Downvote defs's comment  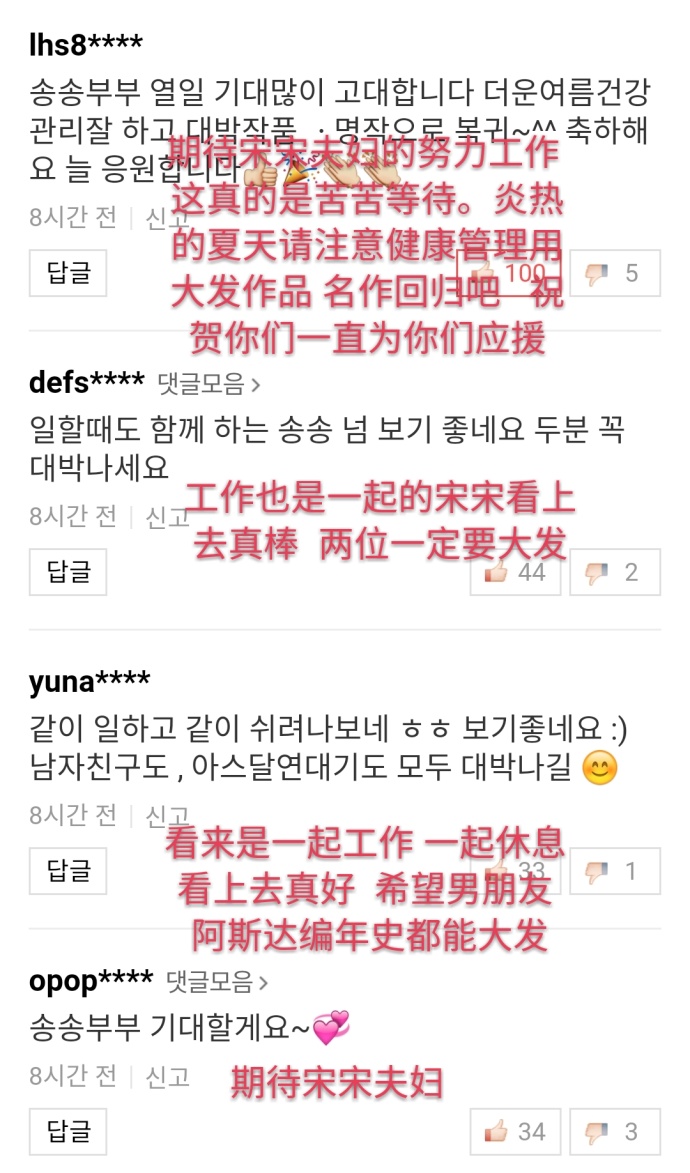click(614, 572)
